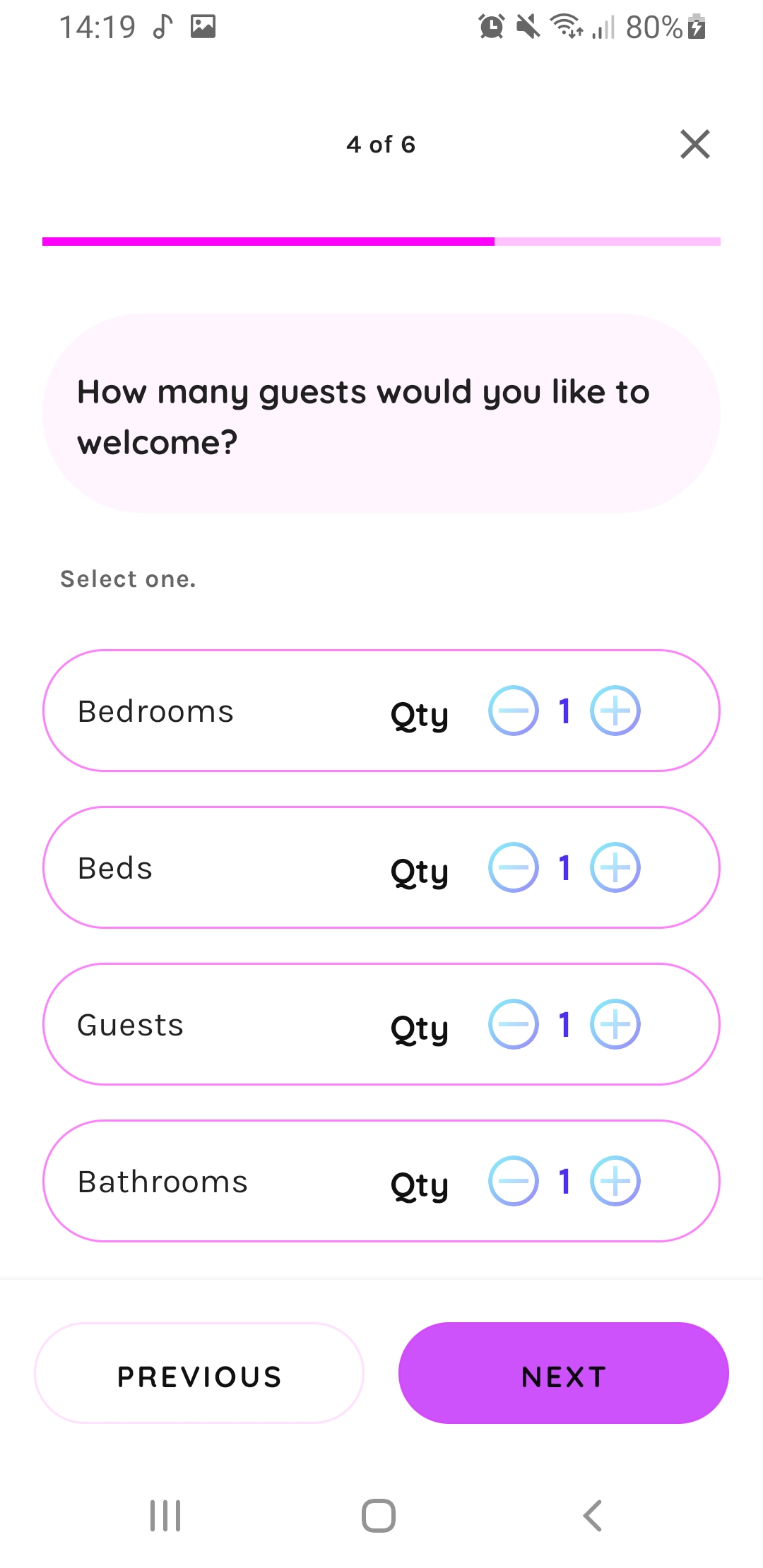Go back with the Previous button
Image resolution: width=763 pixels, height=1568 pixels.
(x=199, y=1373)
